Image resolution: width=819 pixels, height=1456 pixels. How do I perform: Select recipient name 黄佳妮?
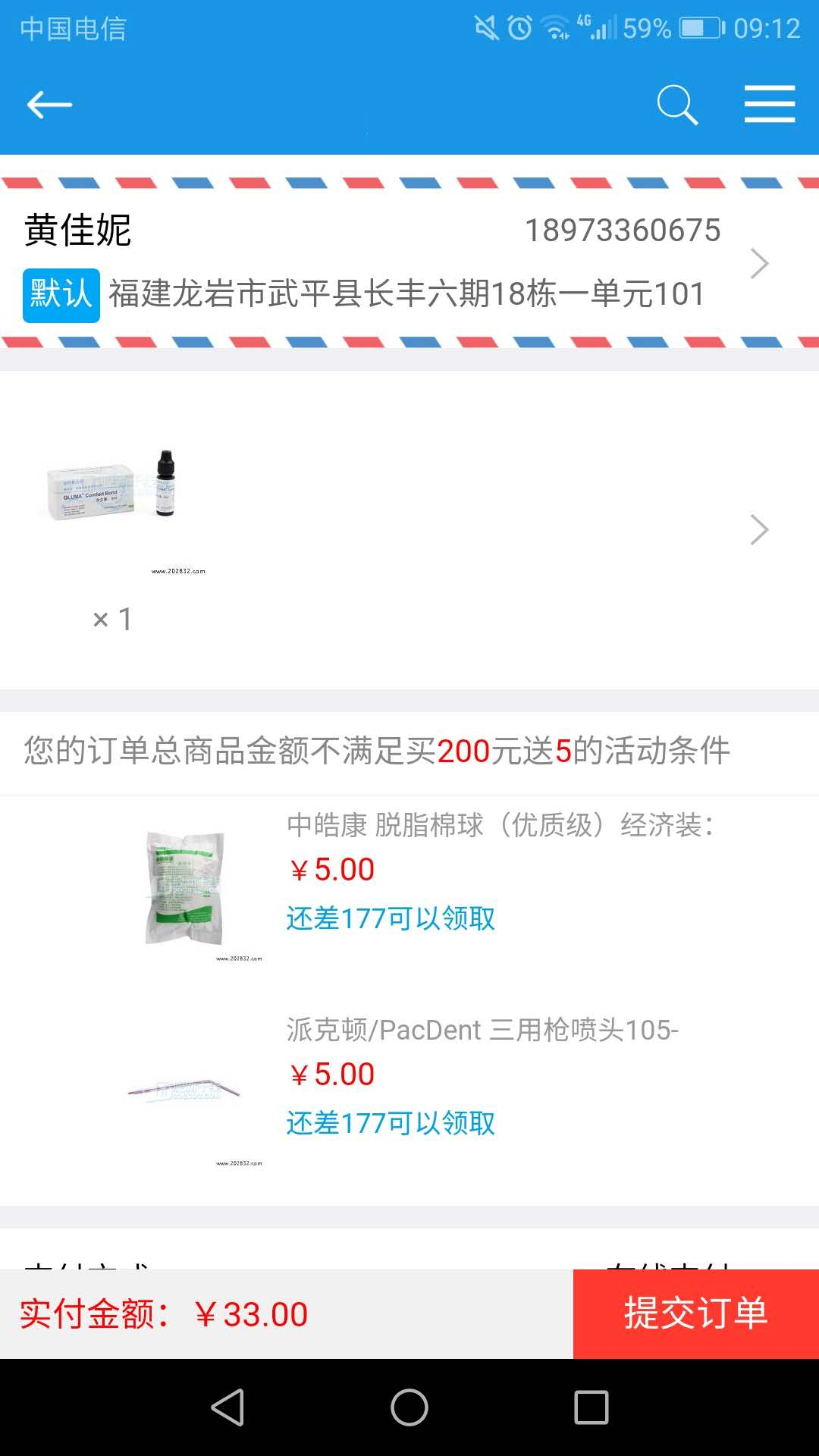click(x=78, y=230)
